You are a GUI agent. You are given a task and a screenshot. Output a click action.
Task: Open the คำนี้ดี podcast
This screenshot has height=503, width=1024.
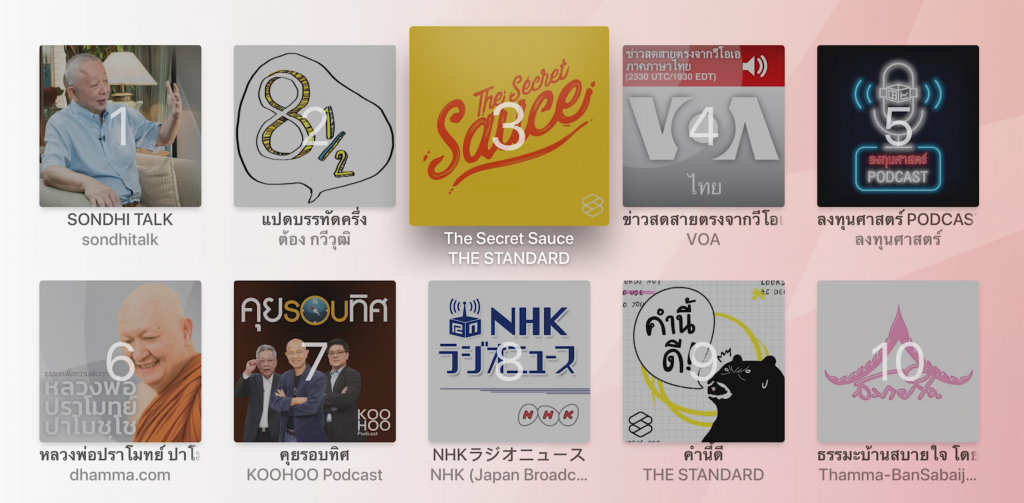(x=703, y=361)
